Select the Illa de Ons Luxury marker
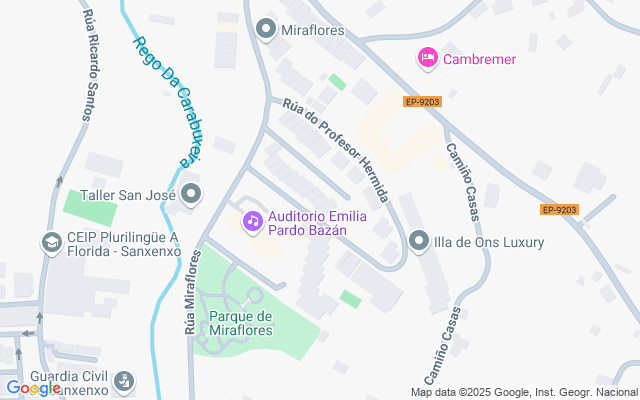Viewport: 640px width, 400px height. click(x=419, y=241)
